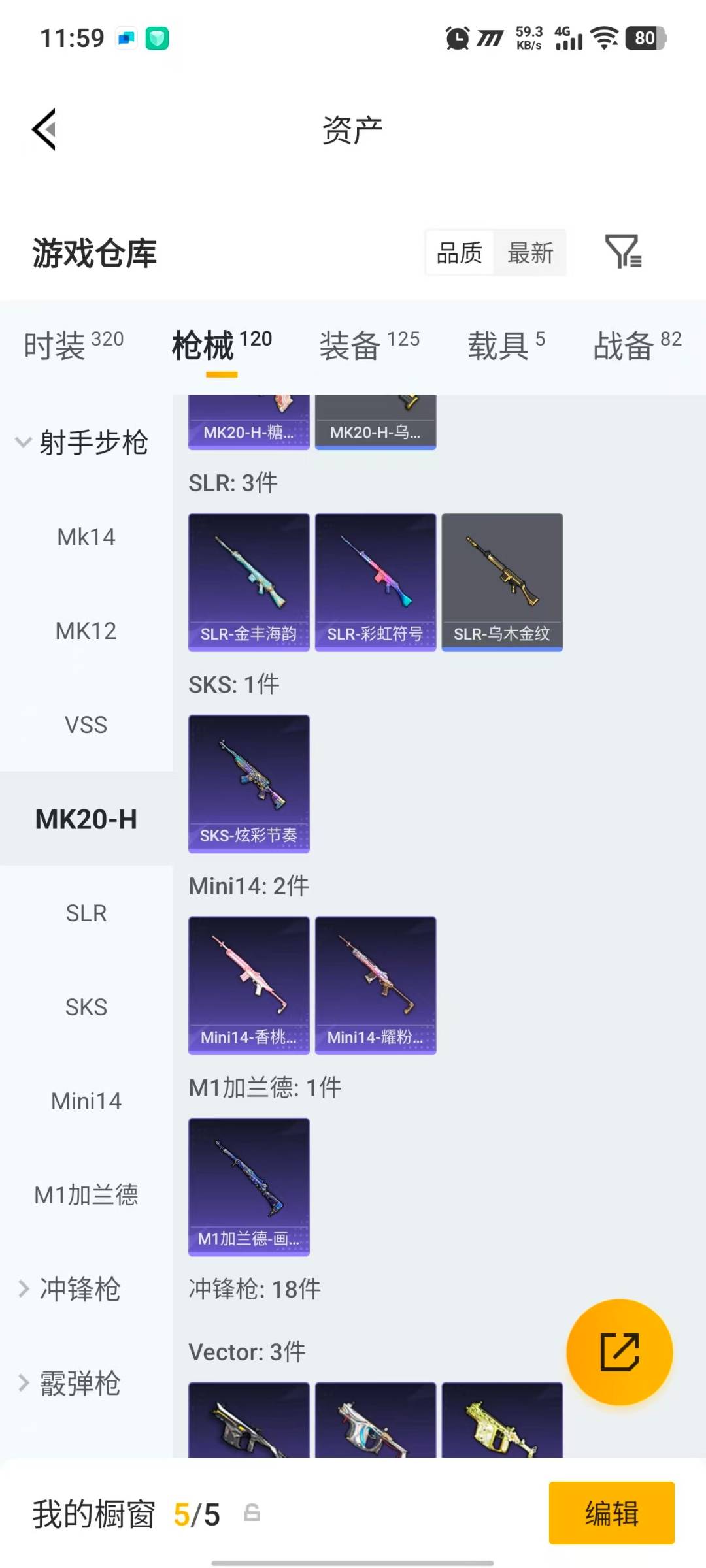Tap the M1加兰德-画 weapon card
Image resolution: width=706 pixels, height=1568 pixels.
(248, 1186)
